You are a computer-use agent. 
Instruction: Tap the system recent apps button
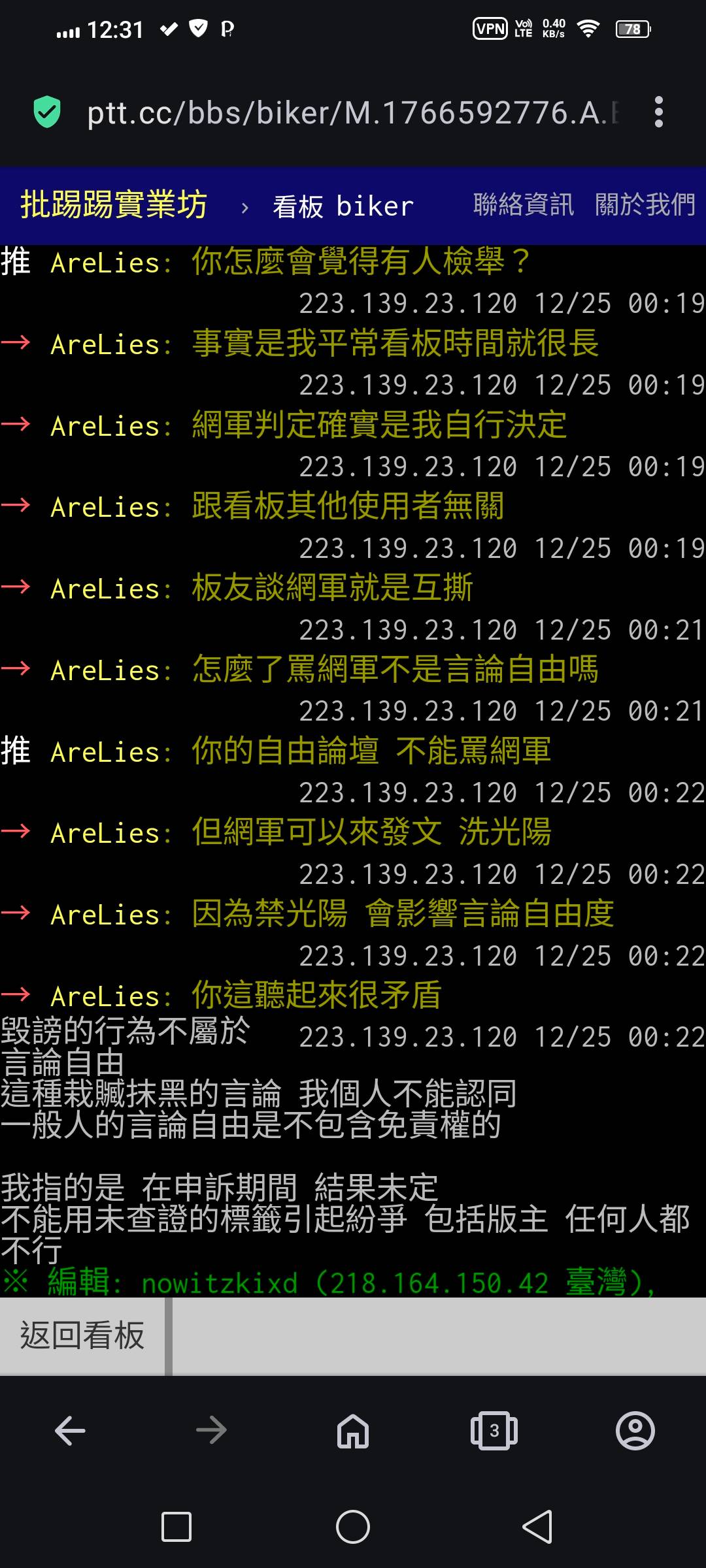click(x=176, y=1527)
